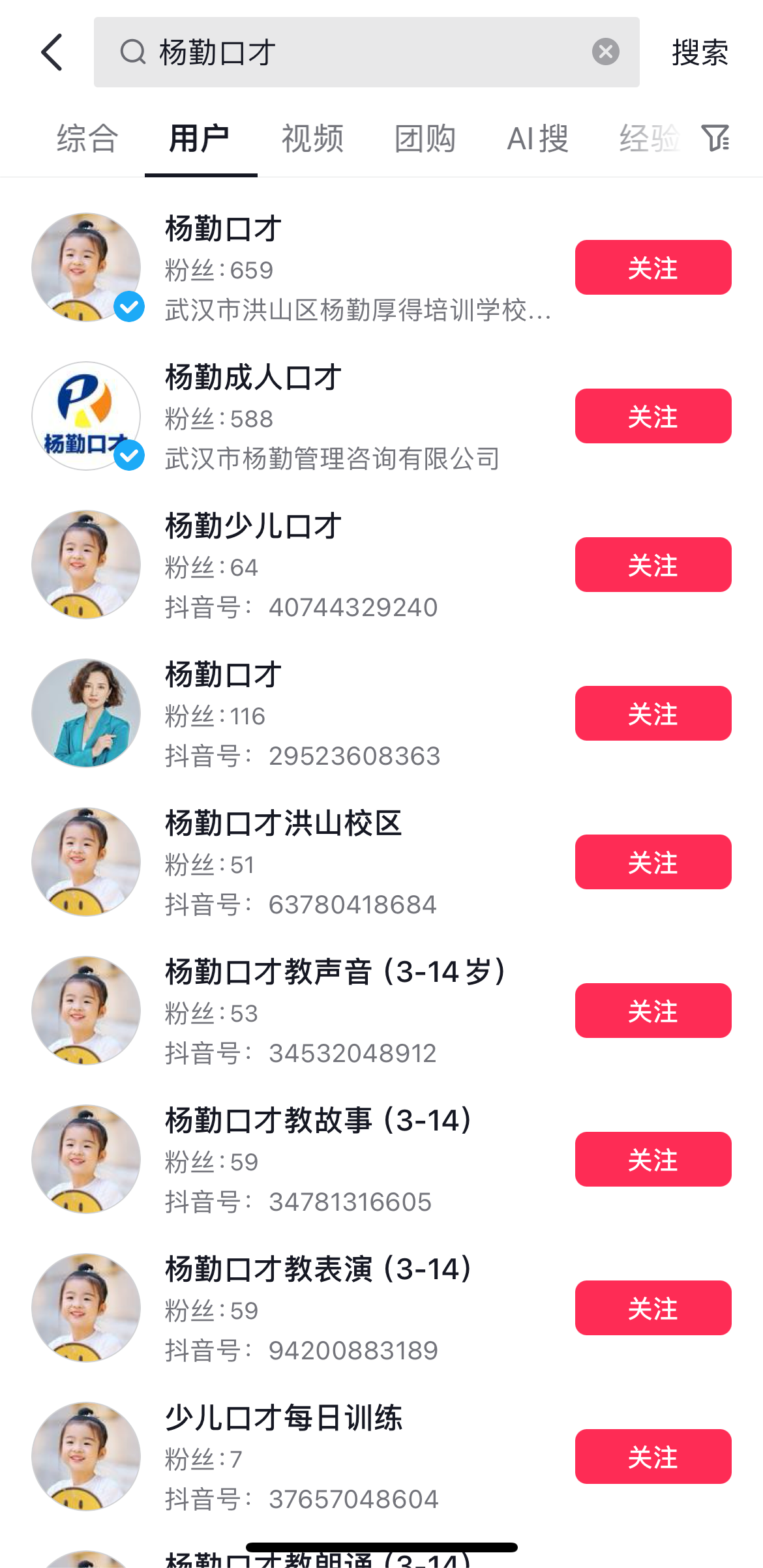This screenshot has width=763, height=1568.
Task: Follow 少儿口才每日训练
Action: coord(653,1457)
